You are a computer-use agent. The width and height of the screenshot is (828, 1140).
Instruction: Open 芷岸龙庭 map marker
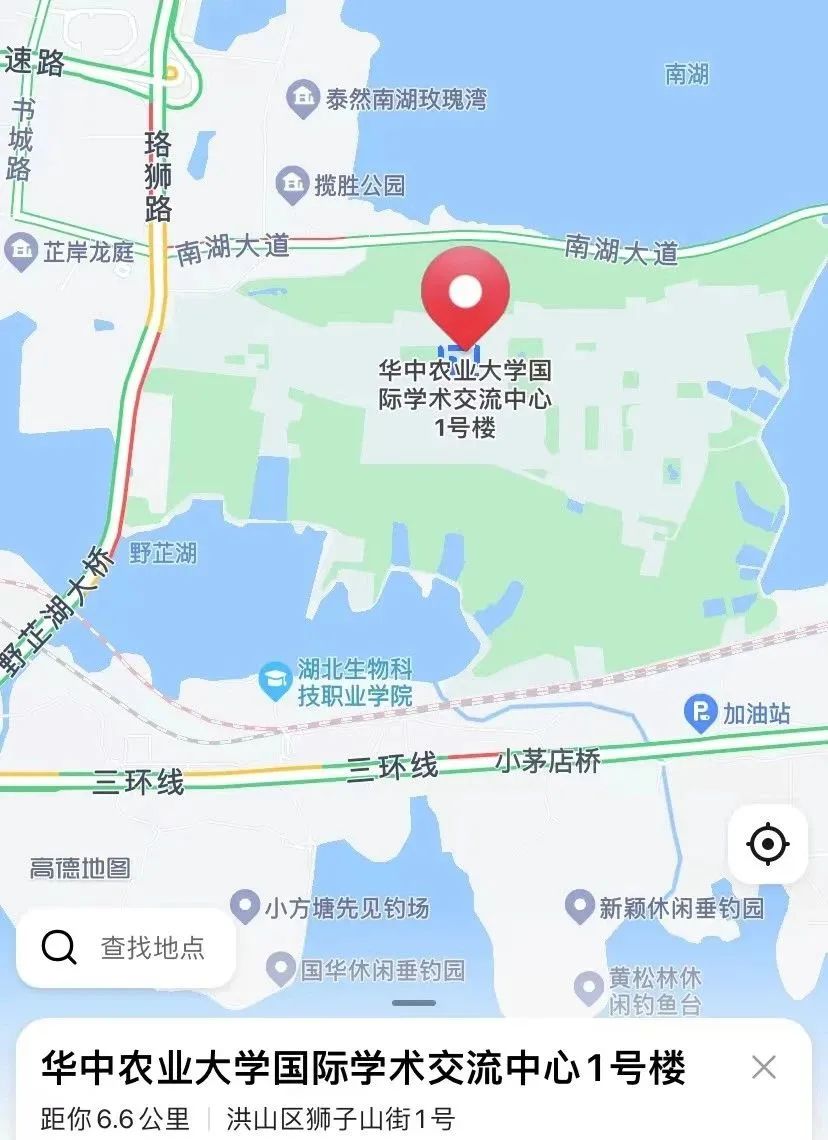click(20, 250)
